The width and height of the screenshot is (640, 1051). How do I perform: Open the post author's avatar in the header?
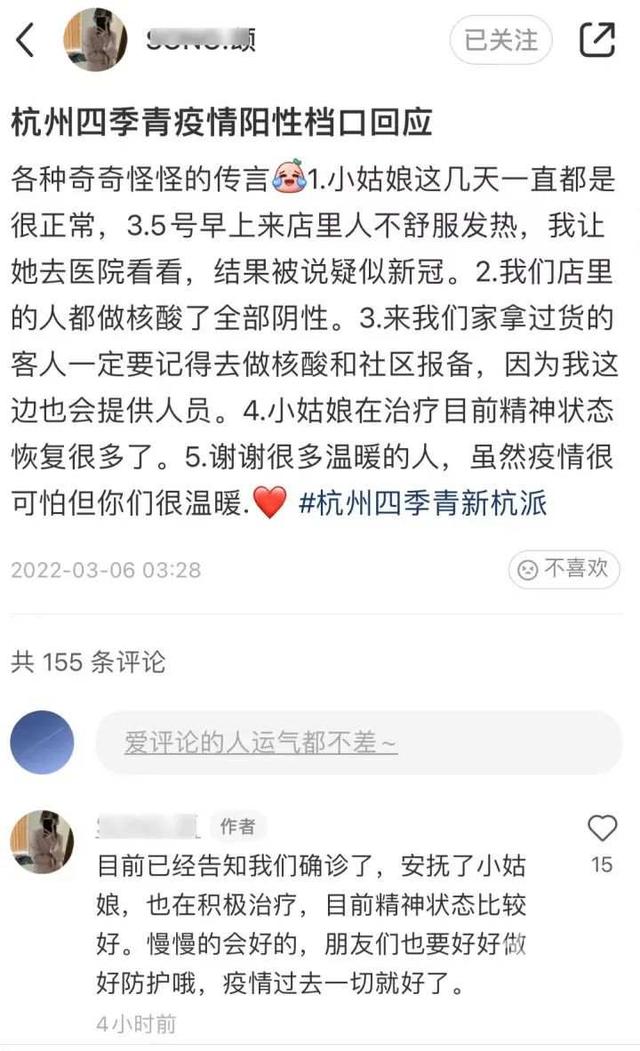pyautogui.click(x=95, y=39)
